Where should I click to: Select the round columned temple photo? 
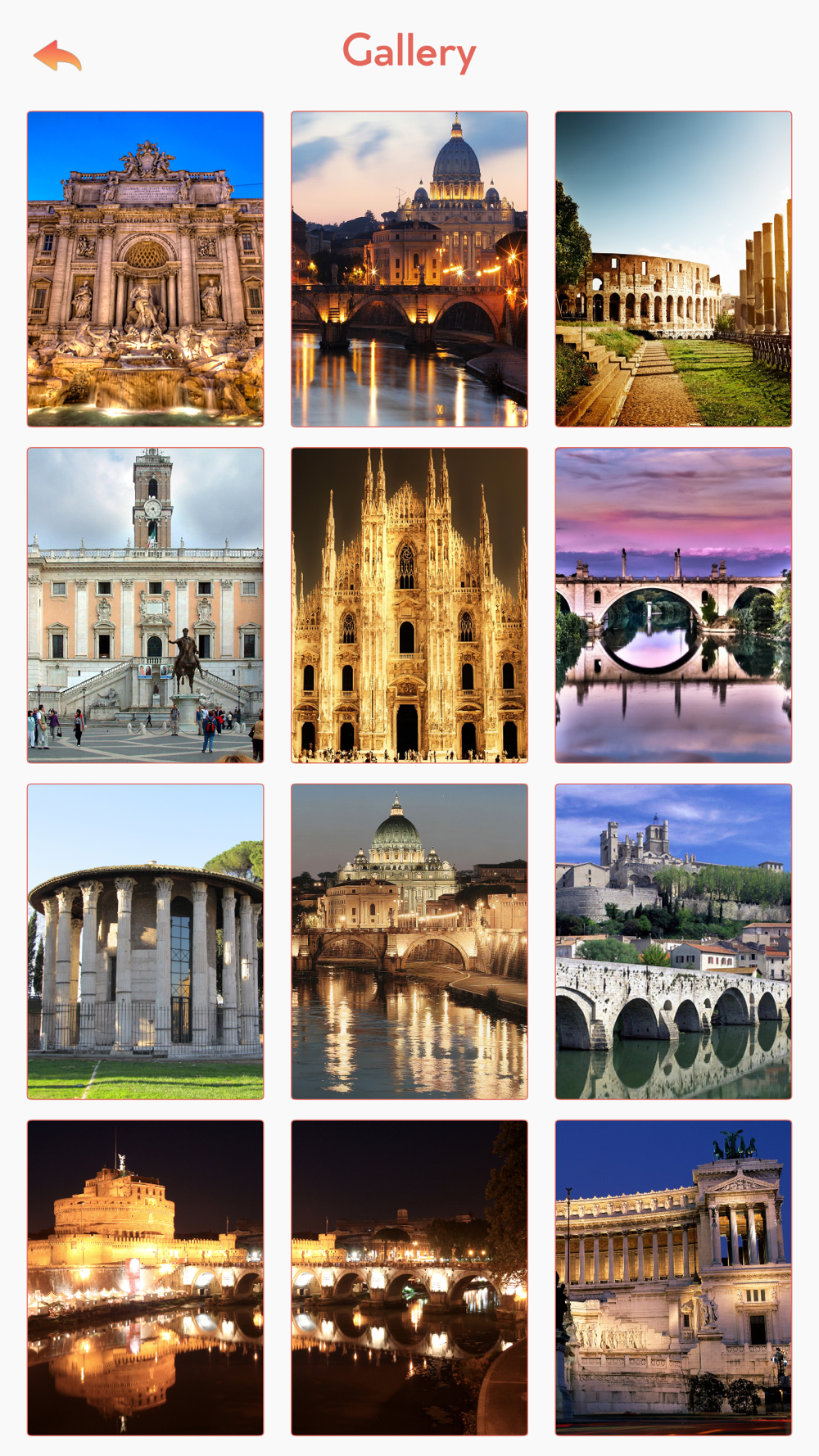[146, 941]
